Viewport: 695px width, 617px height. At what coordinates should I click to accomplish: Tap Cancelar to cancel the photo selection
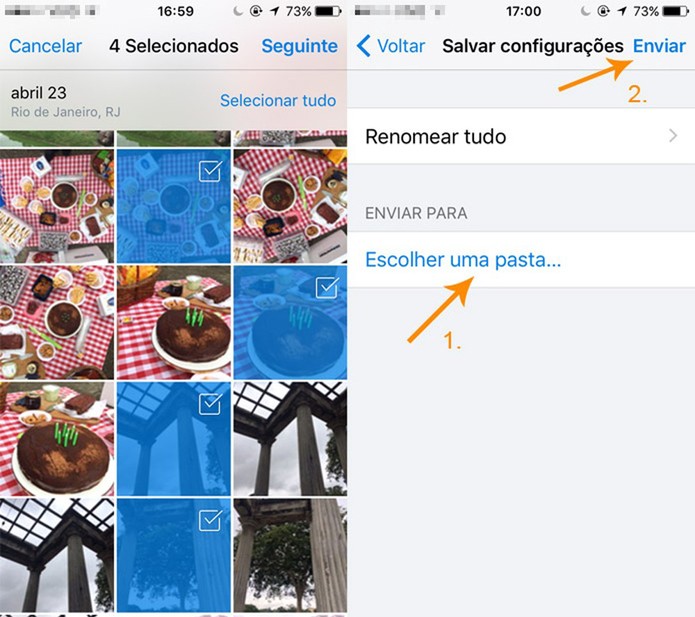point(45,46)
